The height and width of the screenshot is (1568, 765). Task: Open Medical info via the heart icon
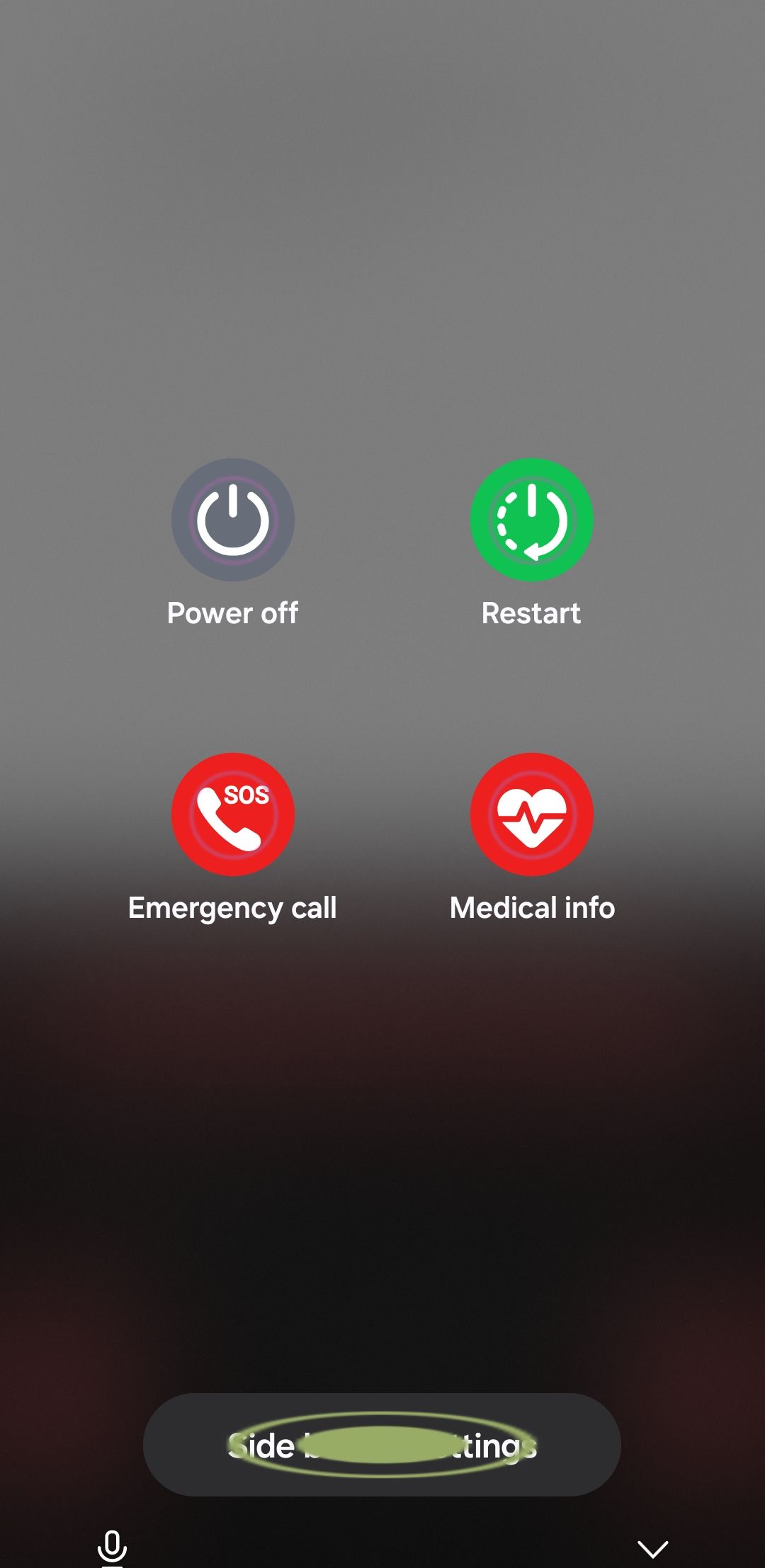(531, 815)
